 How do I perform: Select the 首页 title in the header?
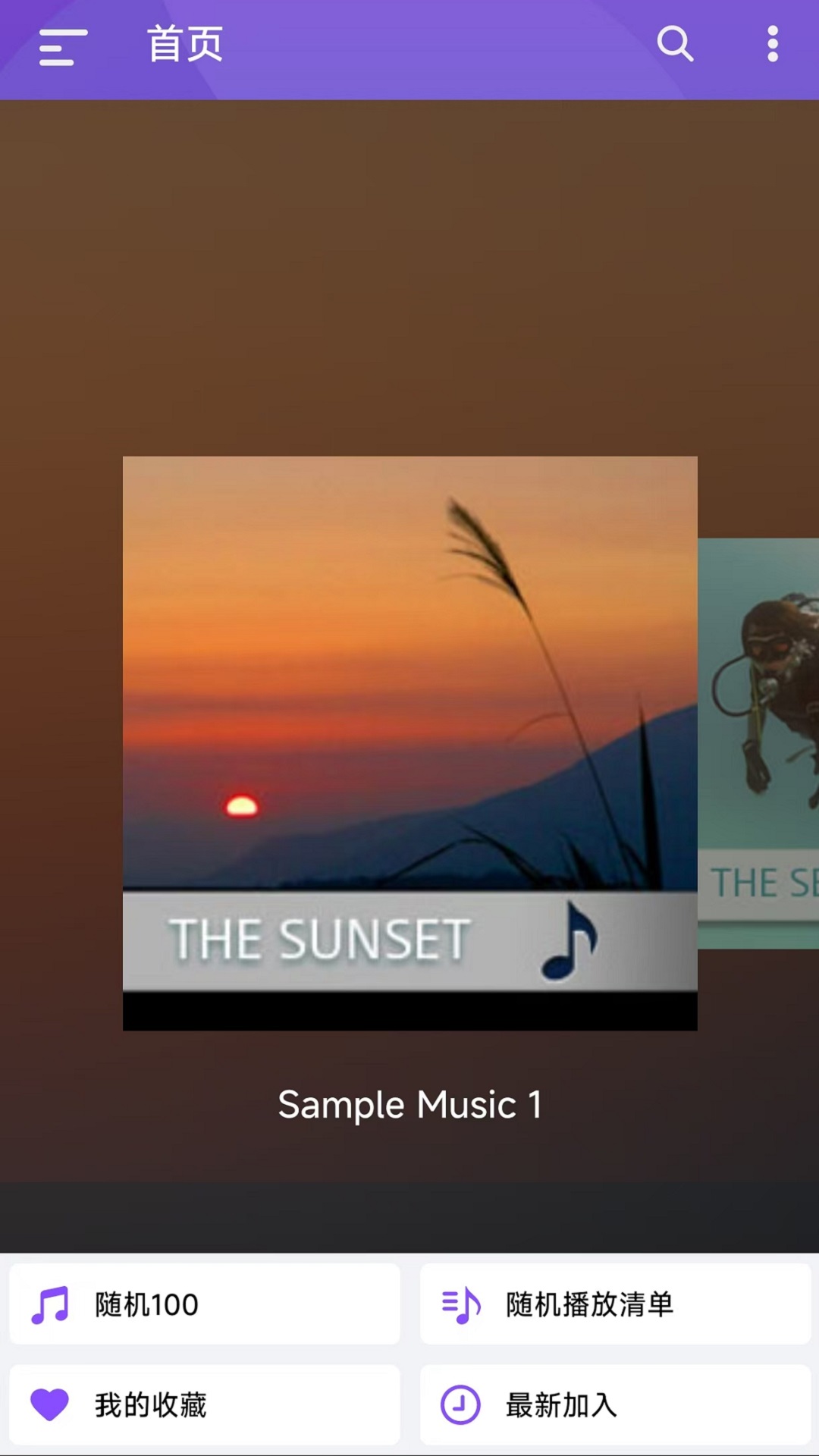[186, 44]
